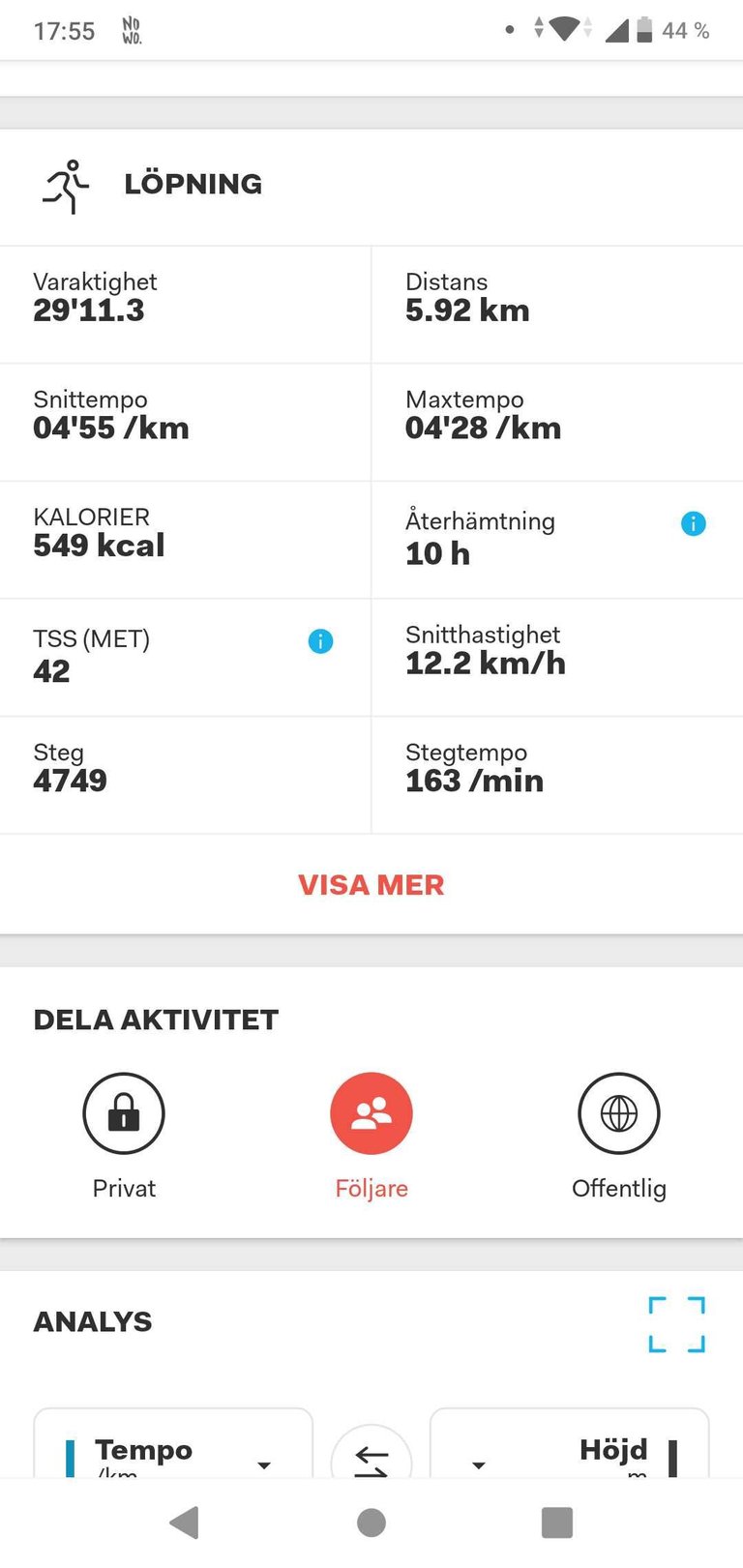Image resolution: width=743 pixels, height=1568 pixels.
Task: Open the Höjd graph dropdown
Action: [478, 1464]
